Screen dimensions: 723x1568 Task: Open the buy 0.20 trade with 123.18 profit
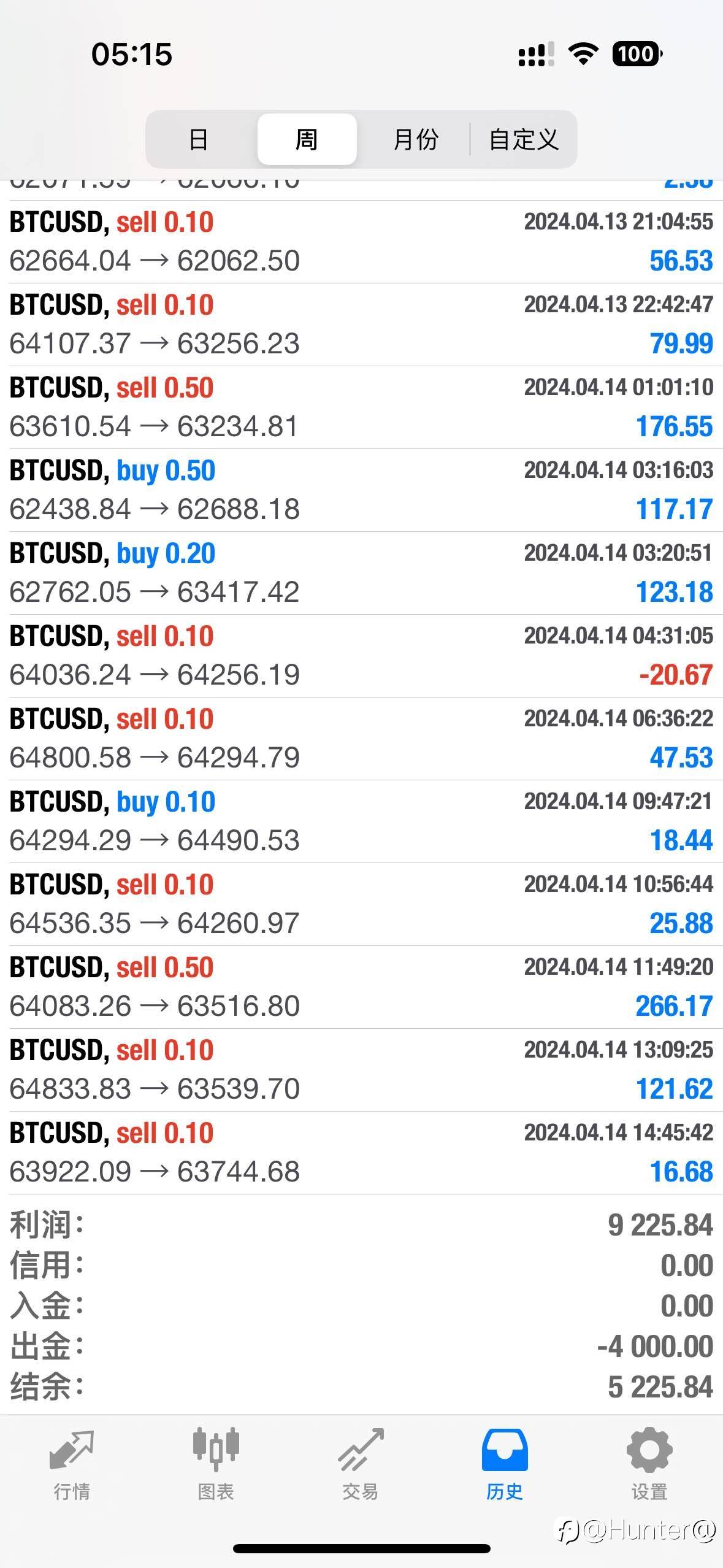pos(361,573)
